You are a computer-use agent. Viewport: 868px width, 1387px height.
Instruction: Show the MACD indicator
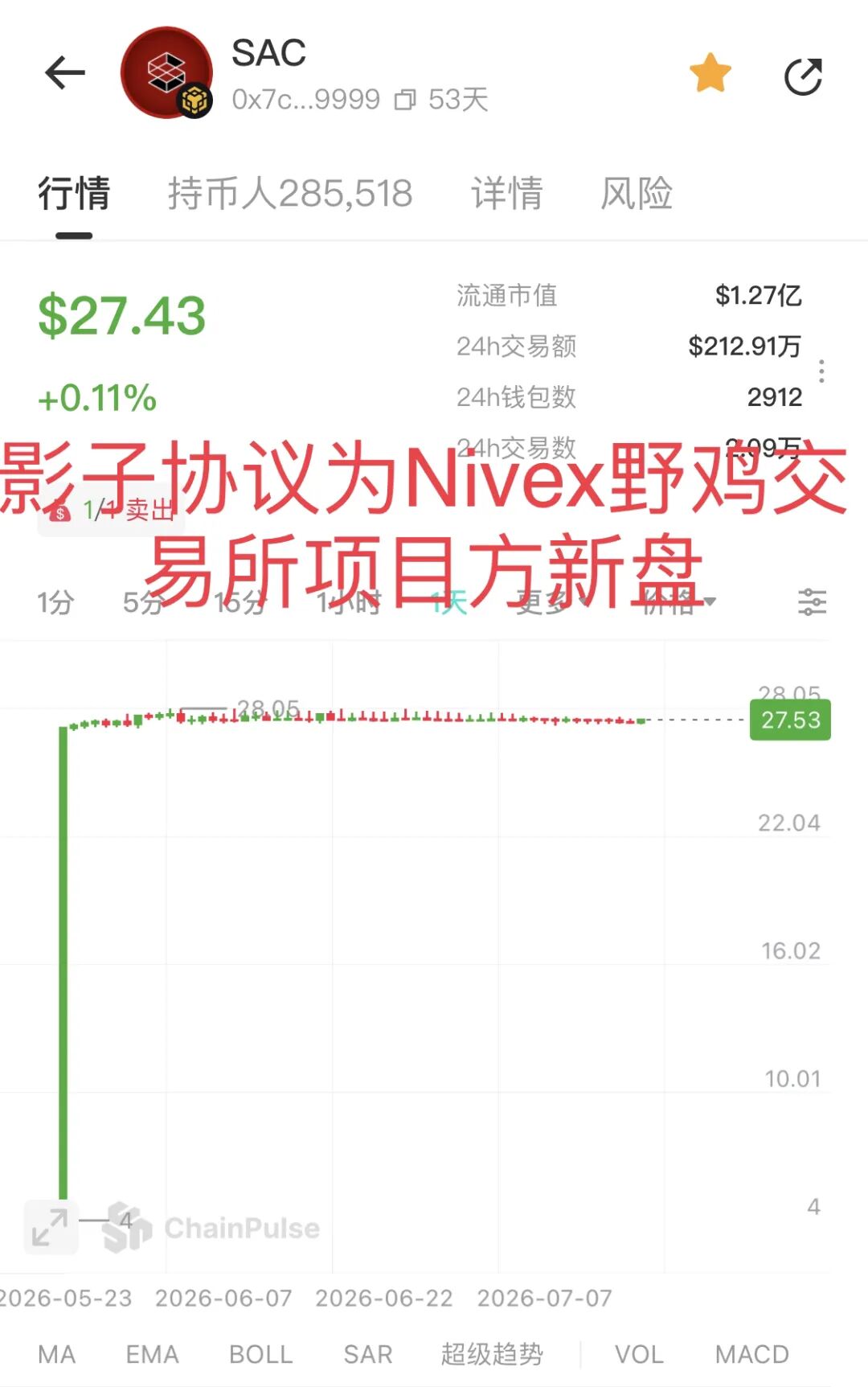(x=751, y=1354)
